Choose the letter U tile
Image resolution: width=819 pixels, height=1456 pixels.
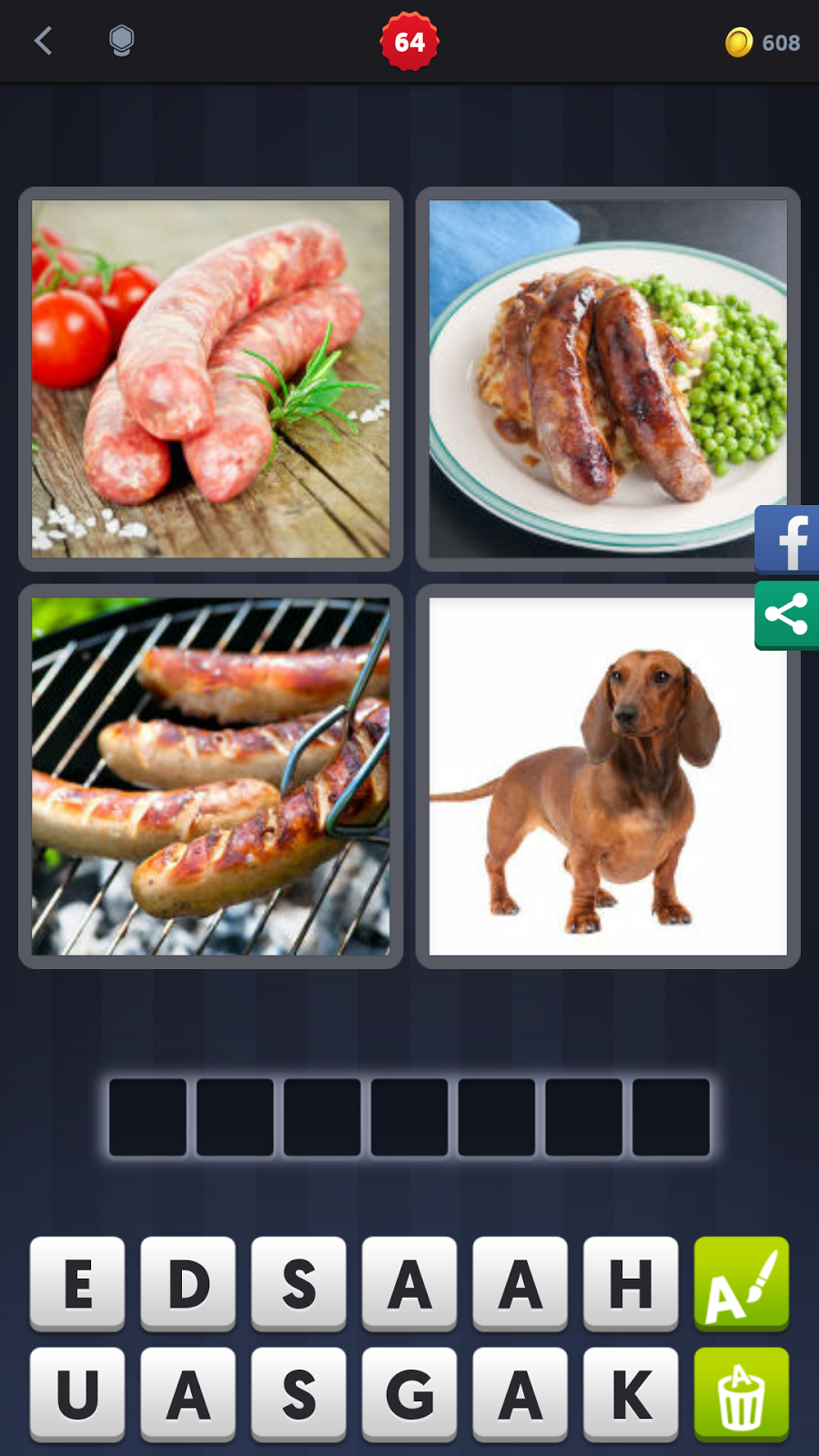[77, 1394]
